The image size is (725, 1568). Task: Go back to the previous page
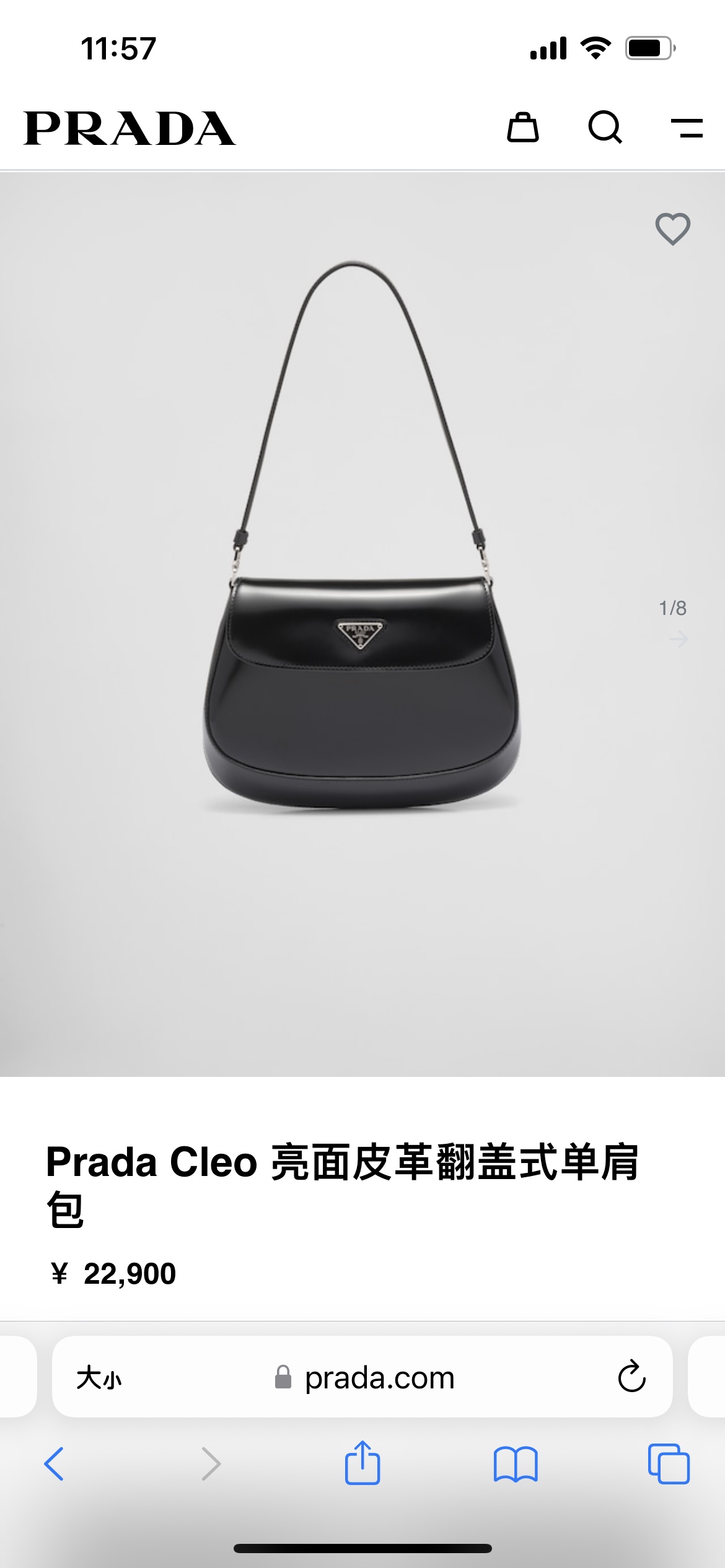54,1464
